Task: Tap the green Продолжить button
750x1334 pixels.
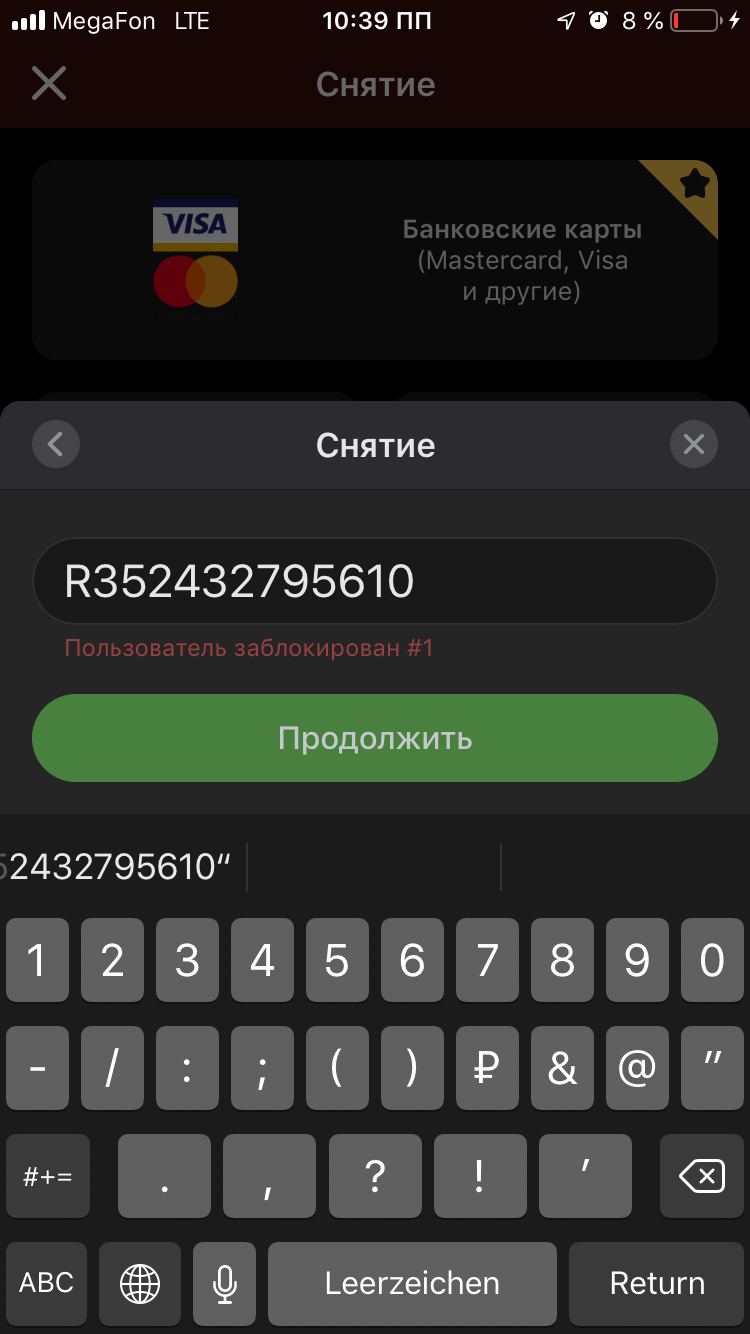Action: tap(375, 738)
